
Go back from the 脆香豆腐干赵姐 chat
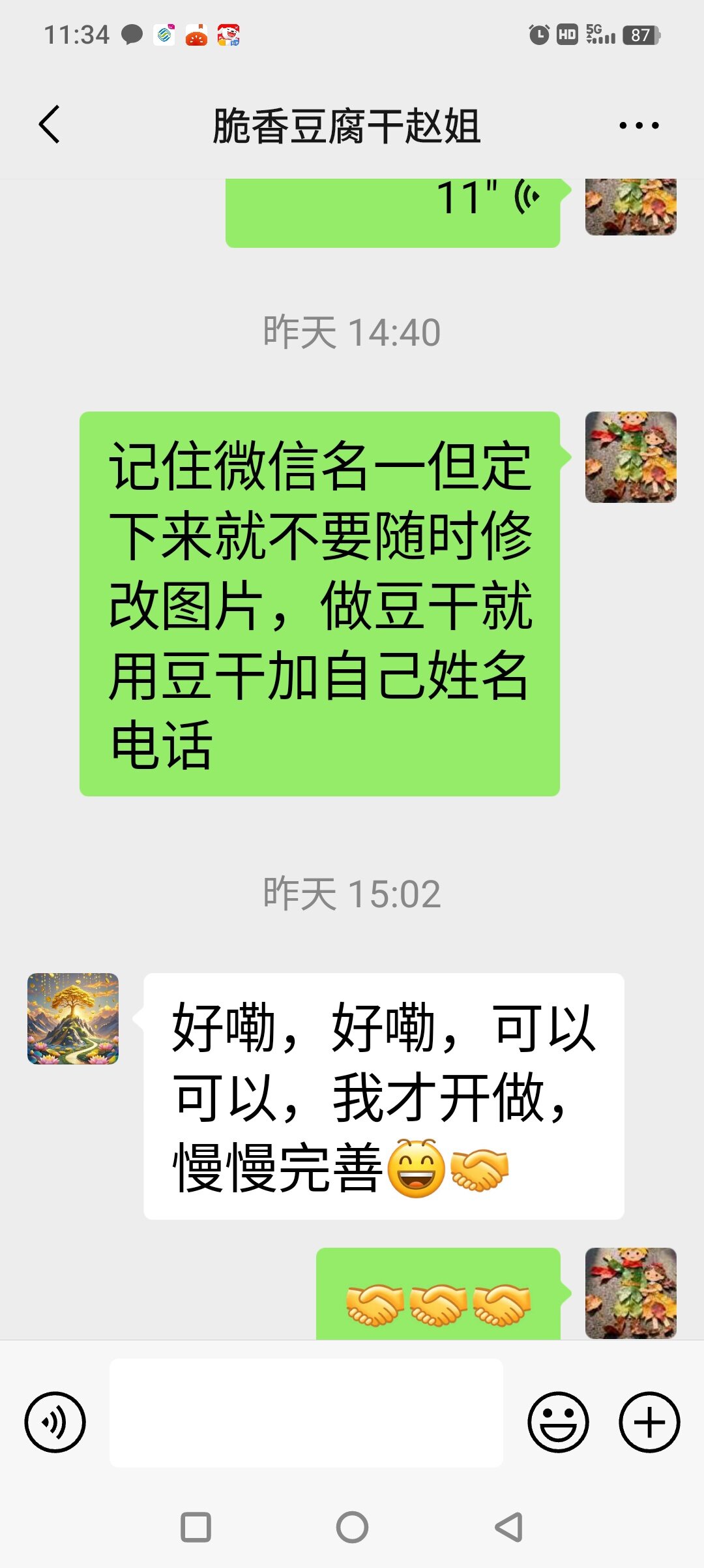50,124
